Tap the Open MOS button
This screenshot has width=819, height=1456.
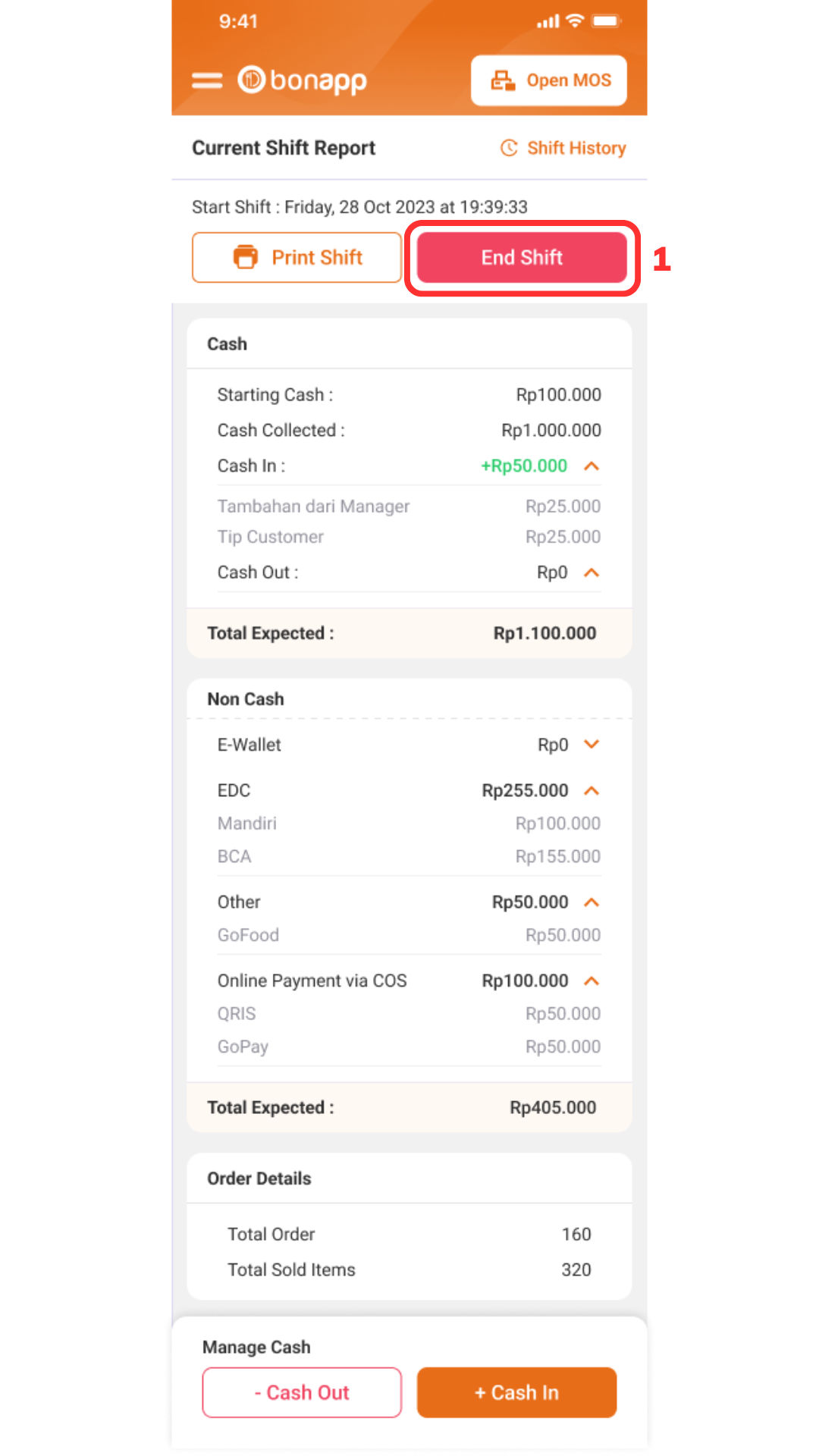[x=549, y=80]
